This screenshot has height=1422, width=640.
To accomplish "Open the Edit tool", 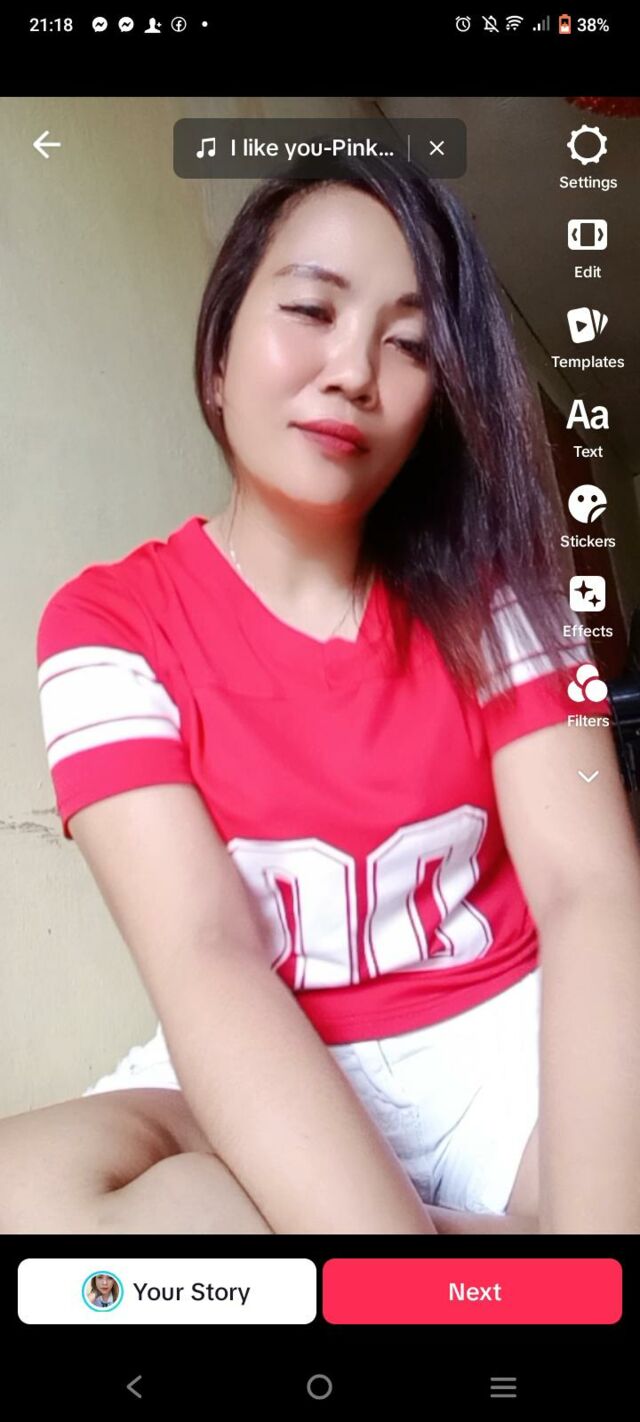I will point(587,246).
